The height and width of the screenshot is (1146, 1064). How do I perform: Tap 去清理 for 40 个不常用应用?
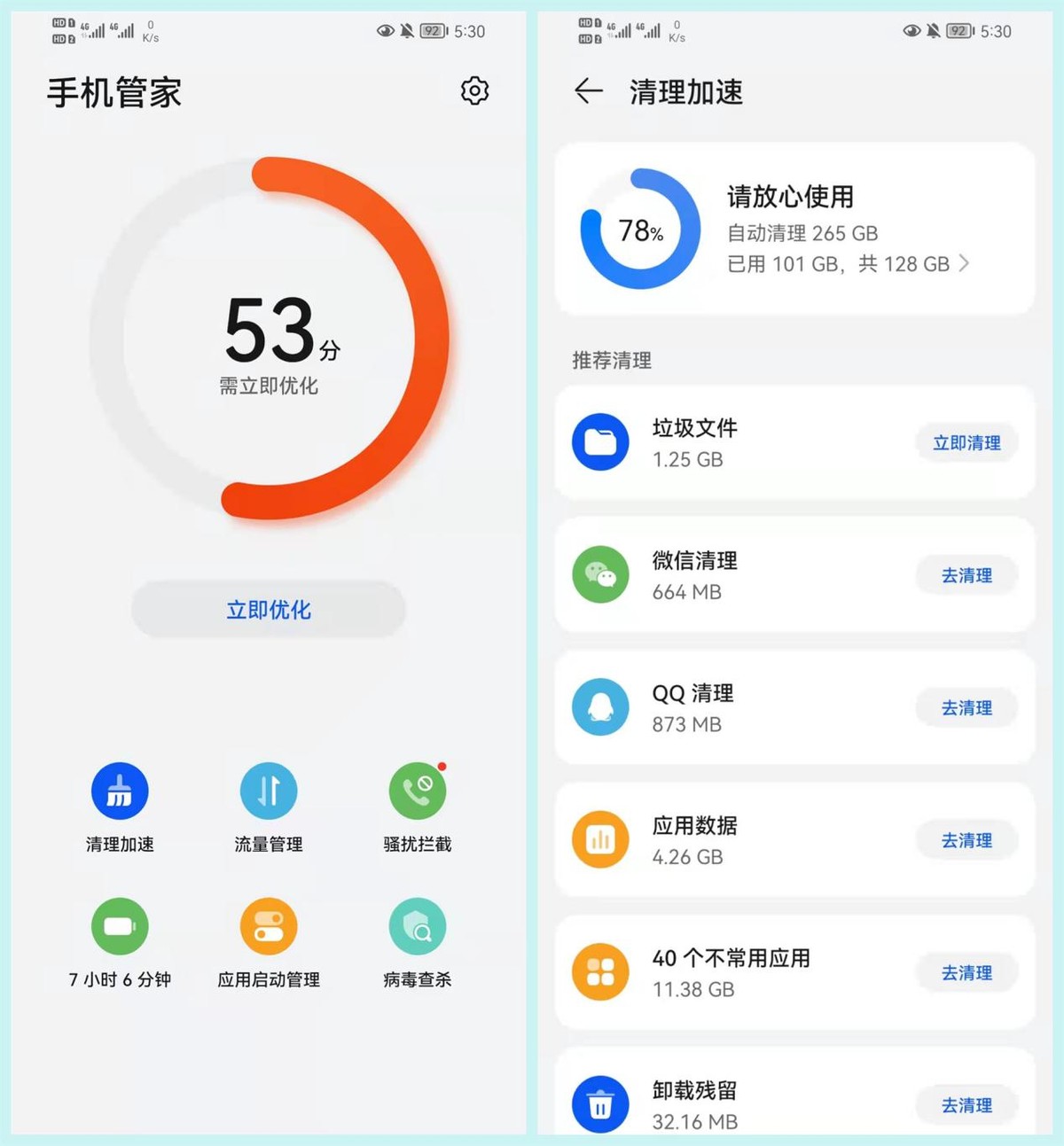coord(966,972)
